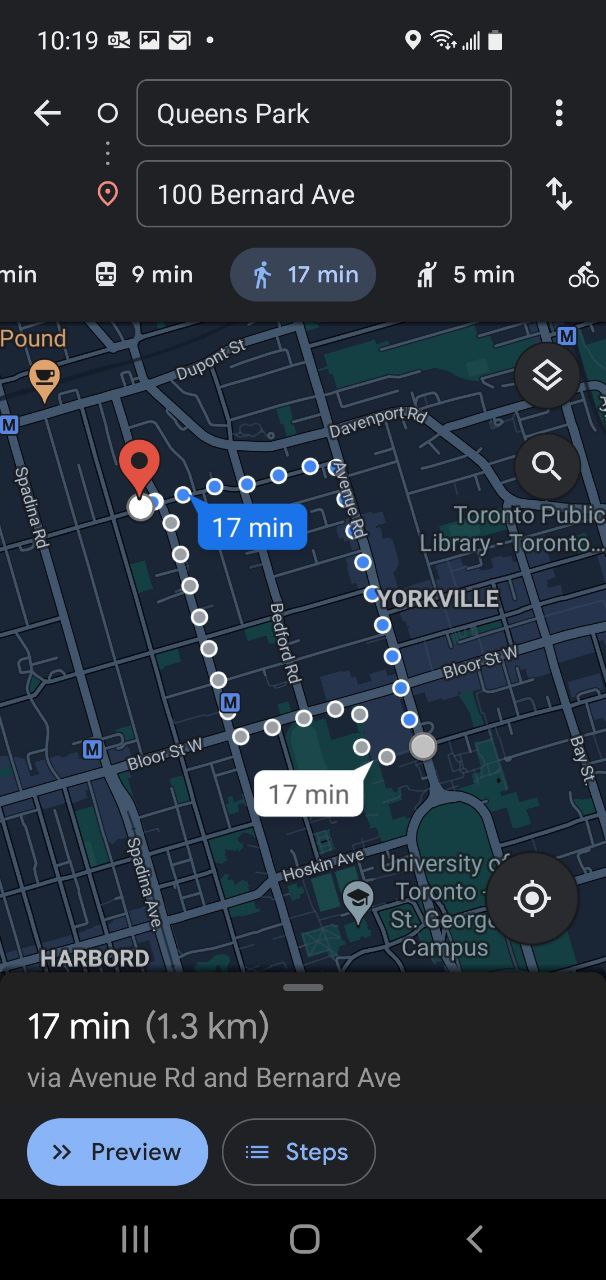Switch to the cycling mode tab
This screenshot has height=1280, width=606.
[x=584, y=275]
